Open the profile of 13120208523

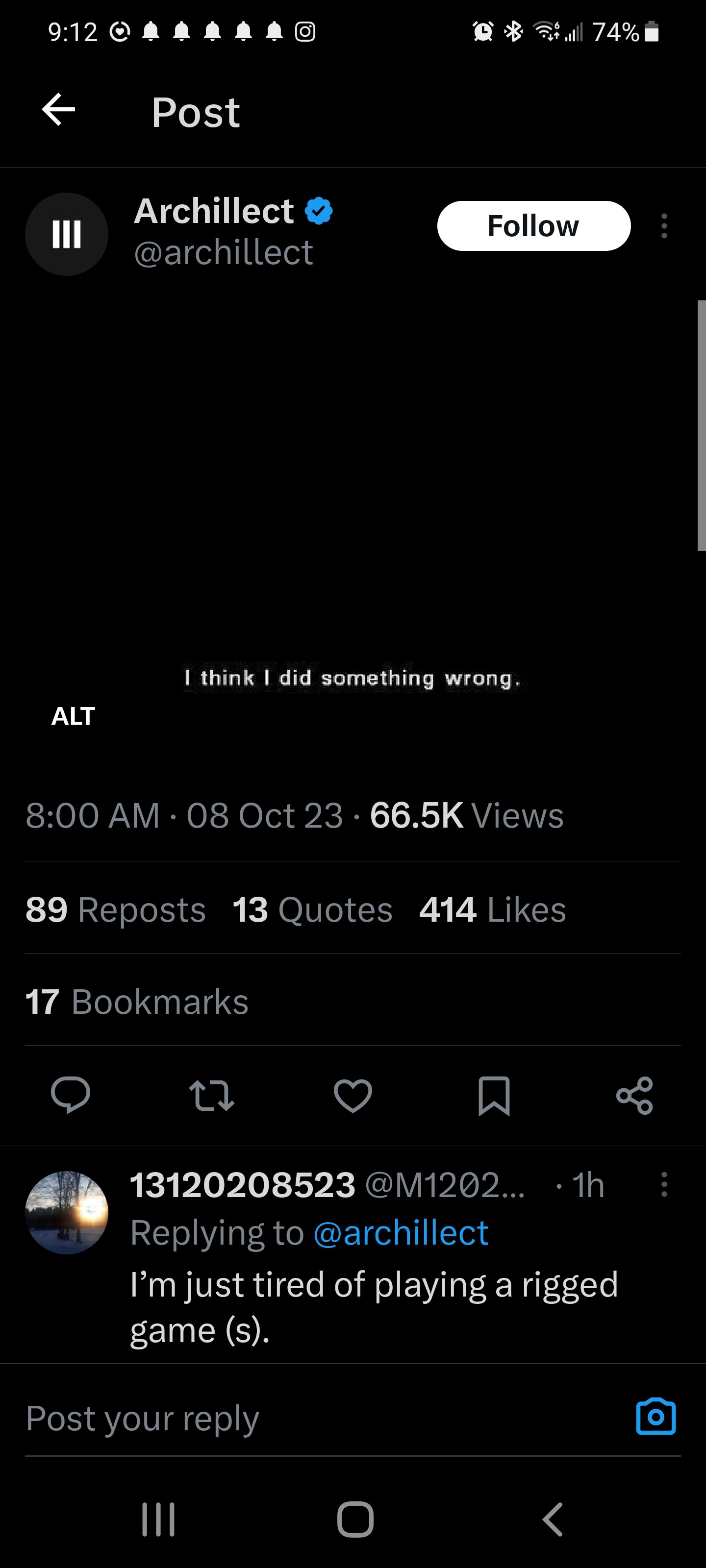coord(66,1212)
